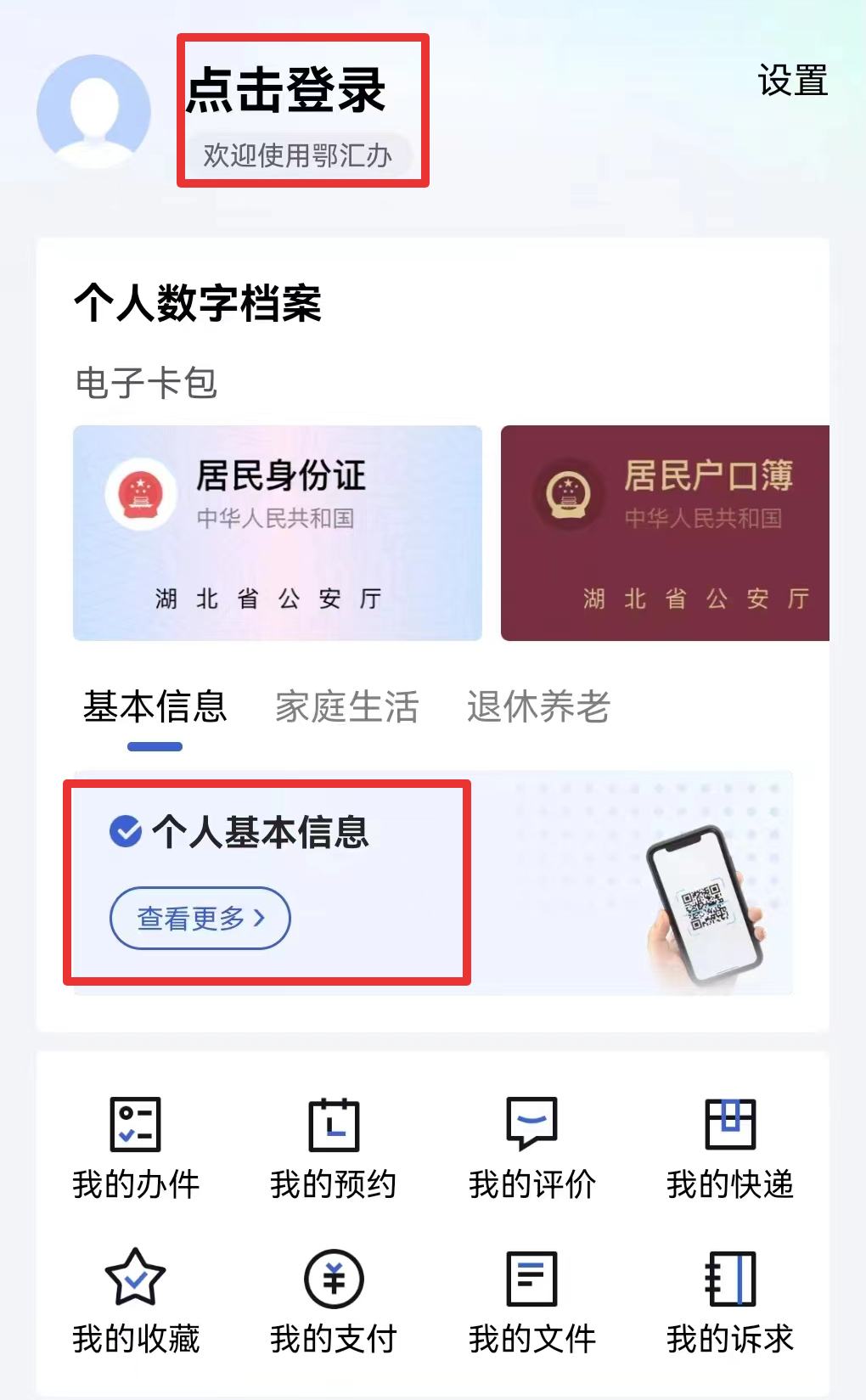
Task: Open 我的评价
Action: tap(532, 1146)
